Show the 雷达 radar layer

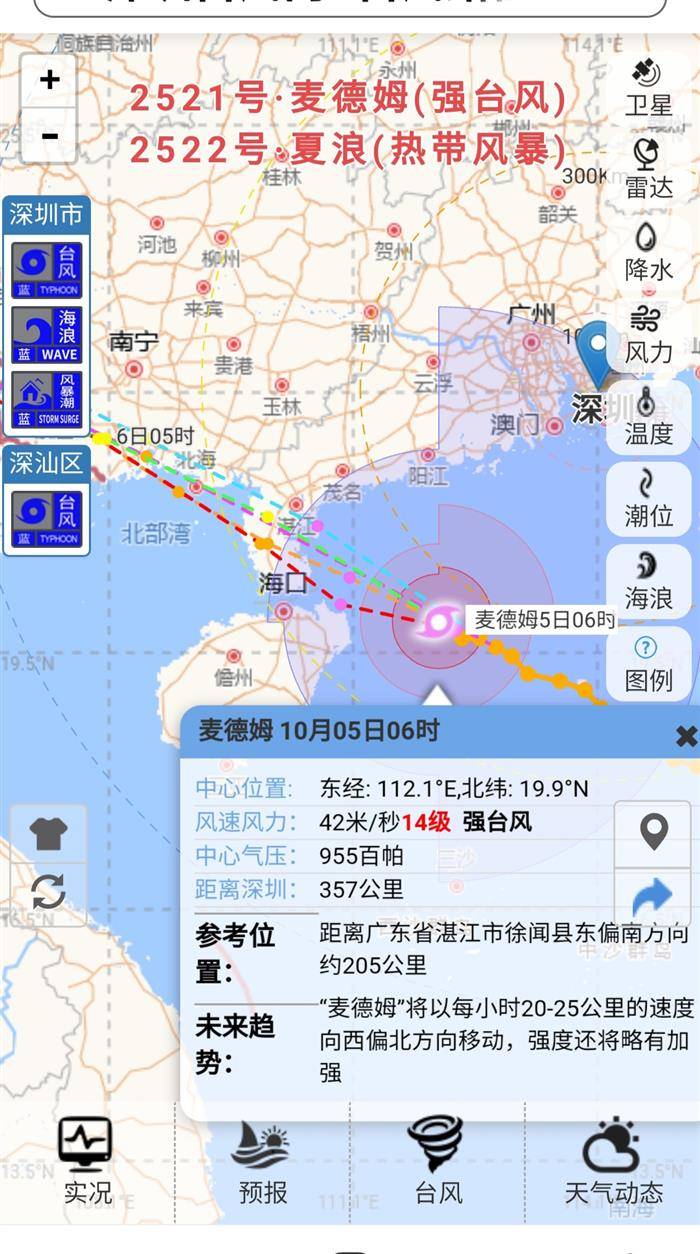(x=648, y=168)
